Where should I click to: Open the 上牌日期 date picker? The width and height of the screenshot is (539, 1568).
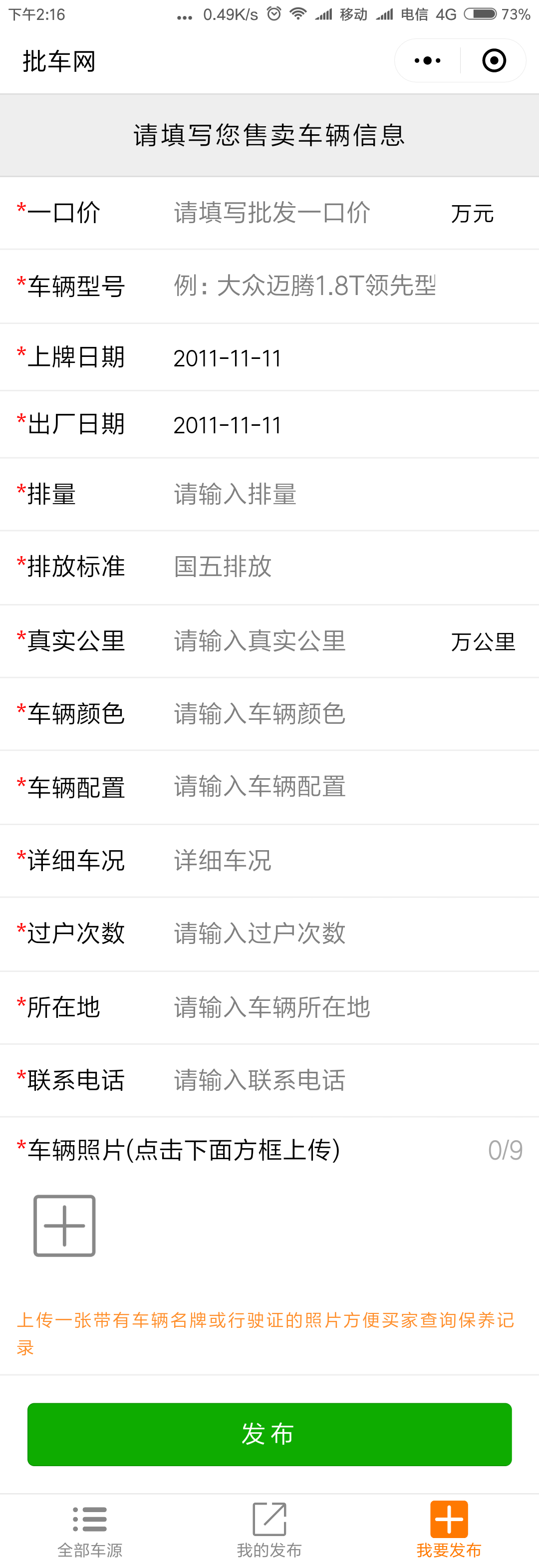click(x=304, y=358)
